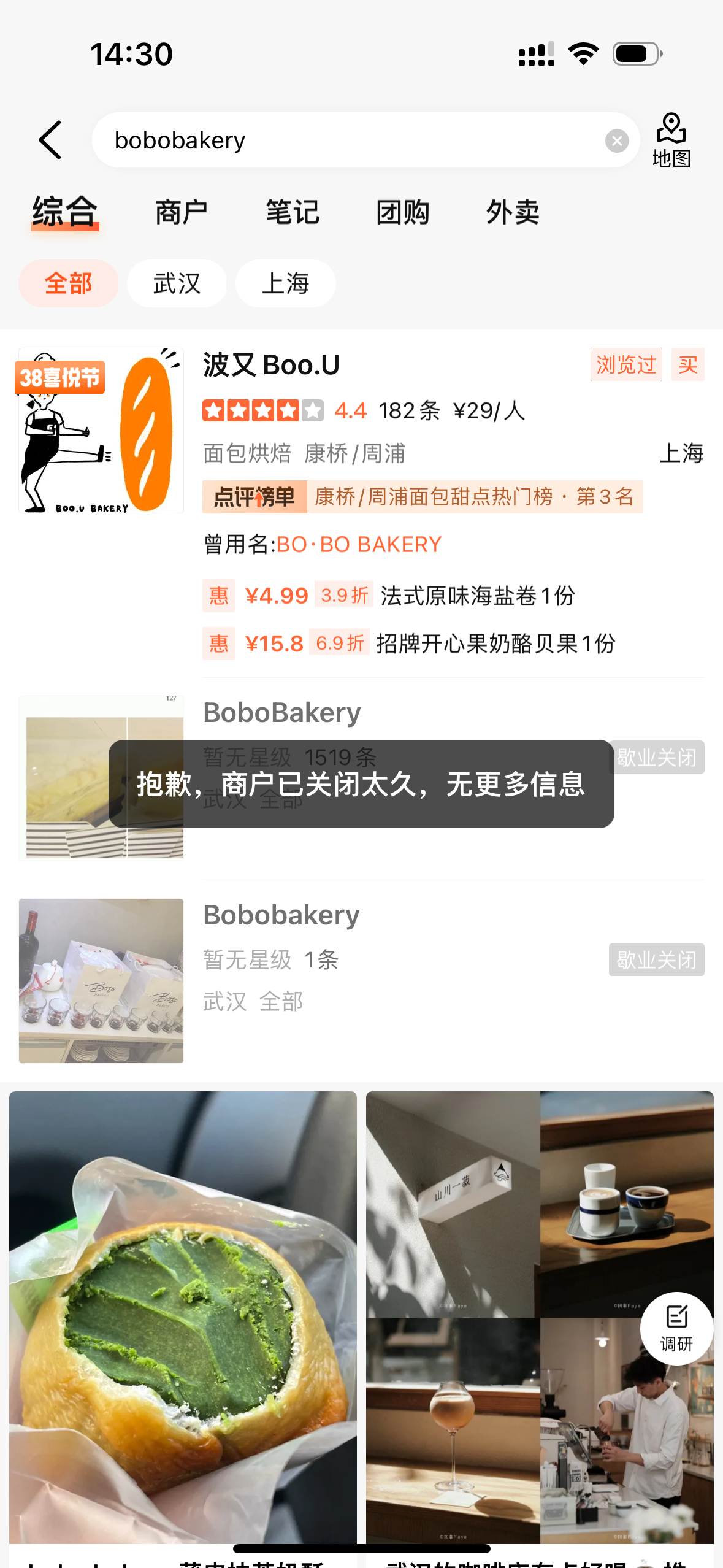Switch to the 外卖 tab
Viewport: 723px width, 1568px height.
tap(513, 212)
